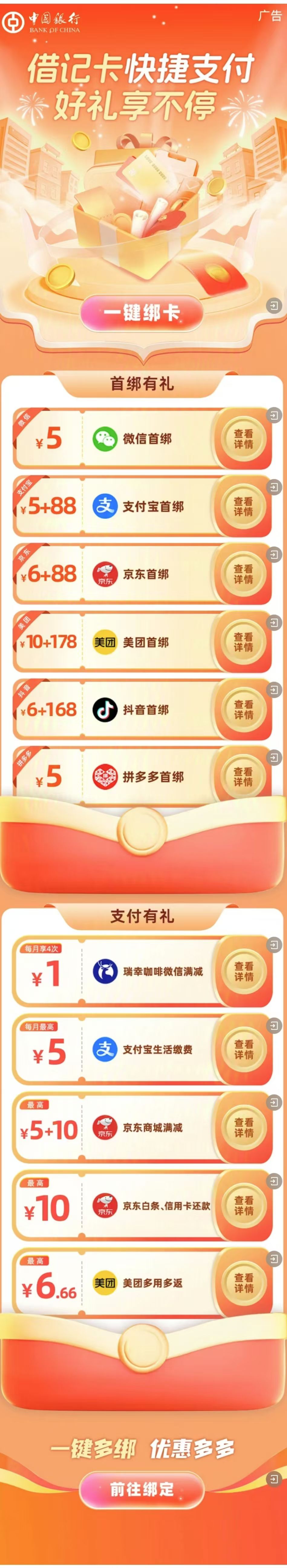View details for 京东白条、信用卡还款
Viewport: 287px width, 1568px height.
(243, 1205)
